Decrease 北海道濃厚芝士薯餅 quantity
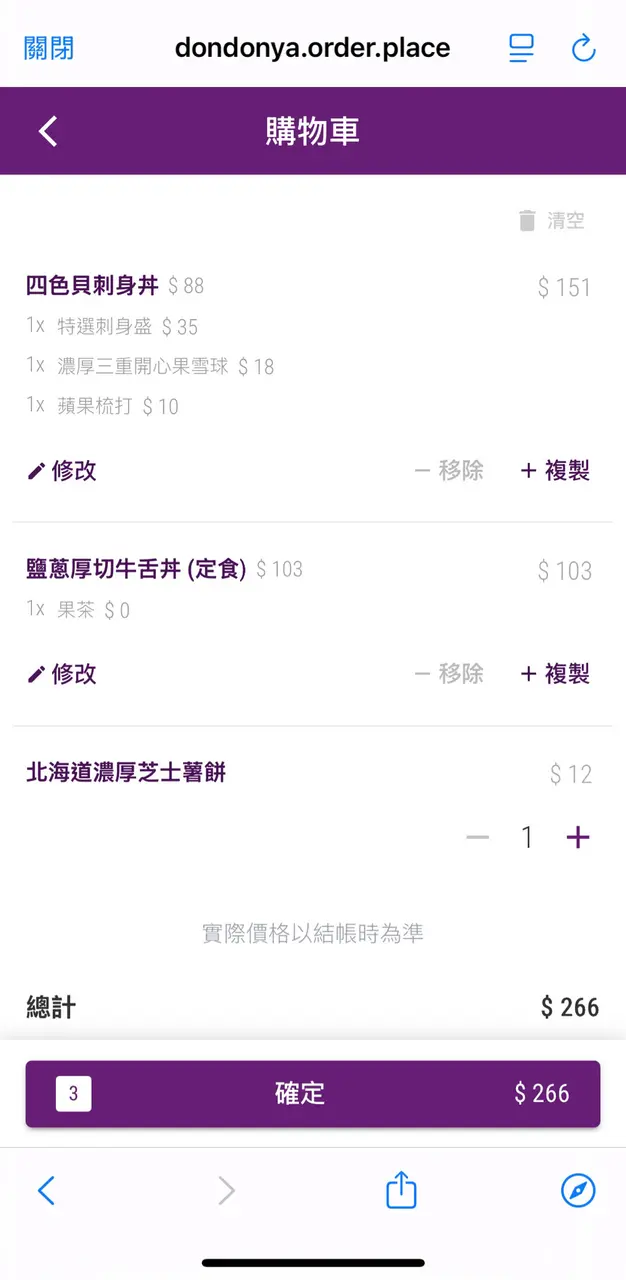Image resolution: width=626 pixels, height=1280 pixels. 478,838
